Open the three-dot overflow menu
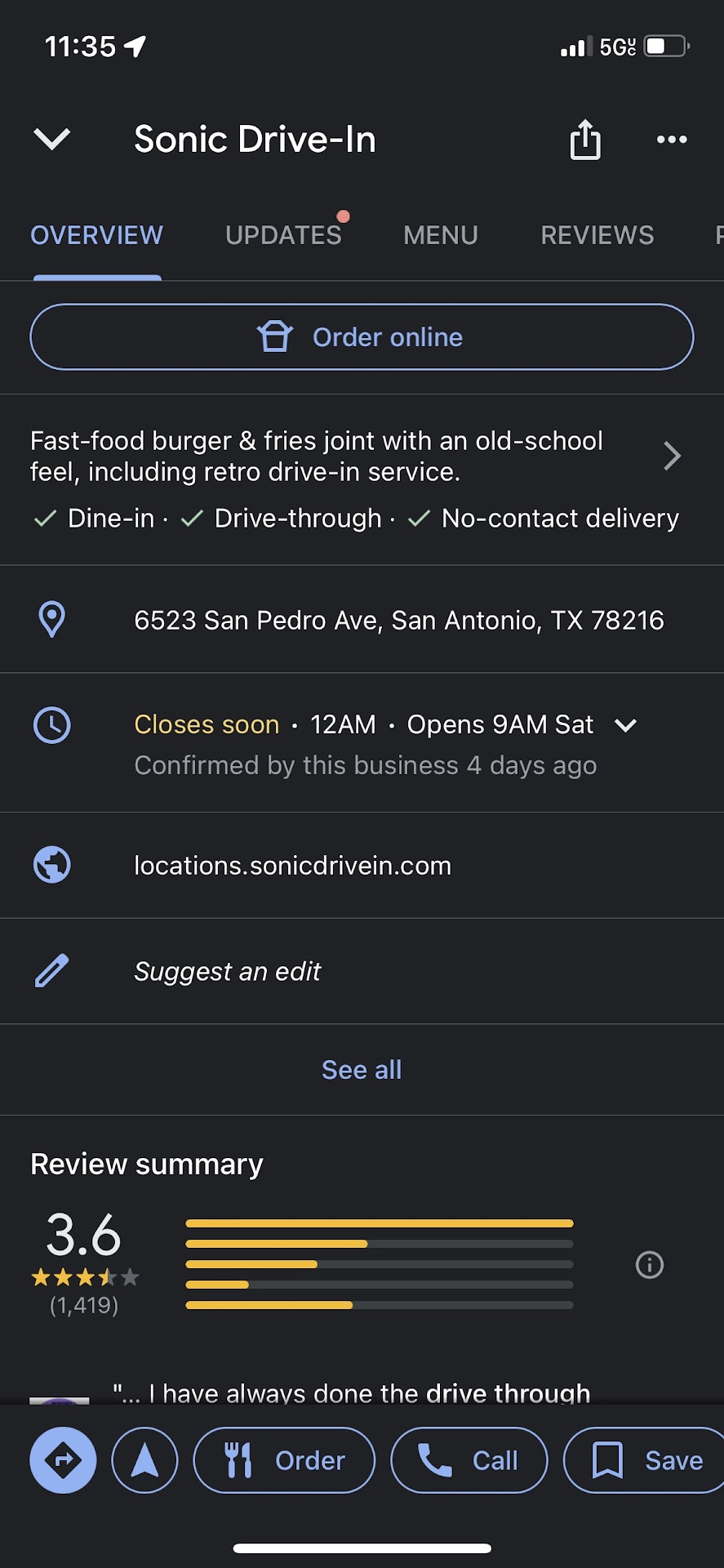 672,140
